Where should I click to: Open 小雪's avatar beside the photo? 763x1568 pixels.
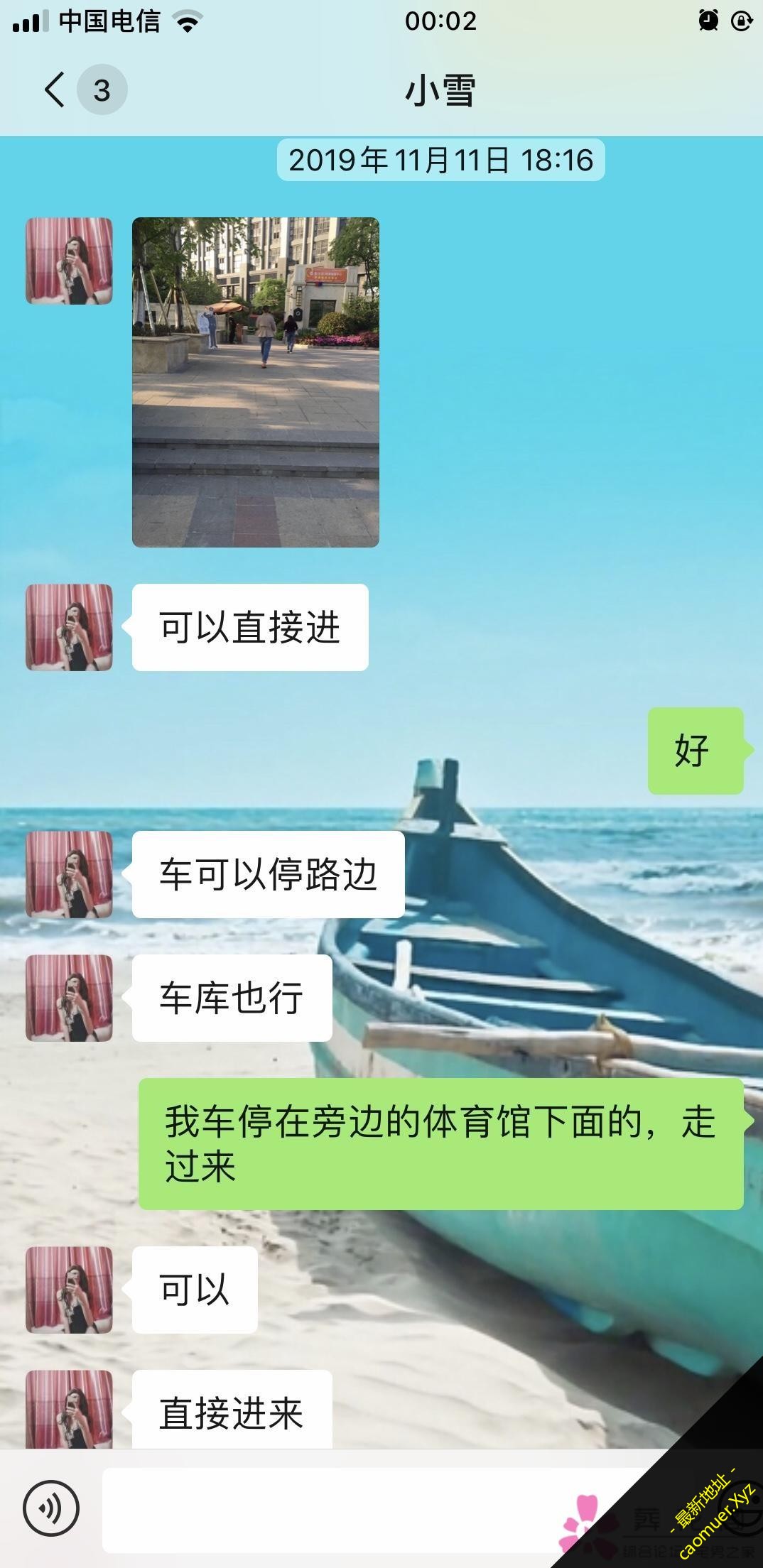point(69,261)
